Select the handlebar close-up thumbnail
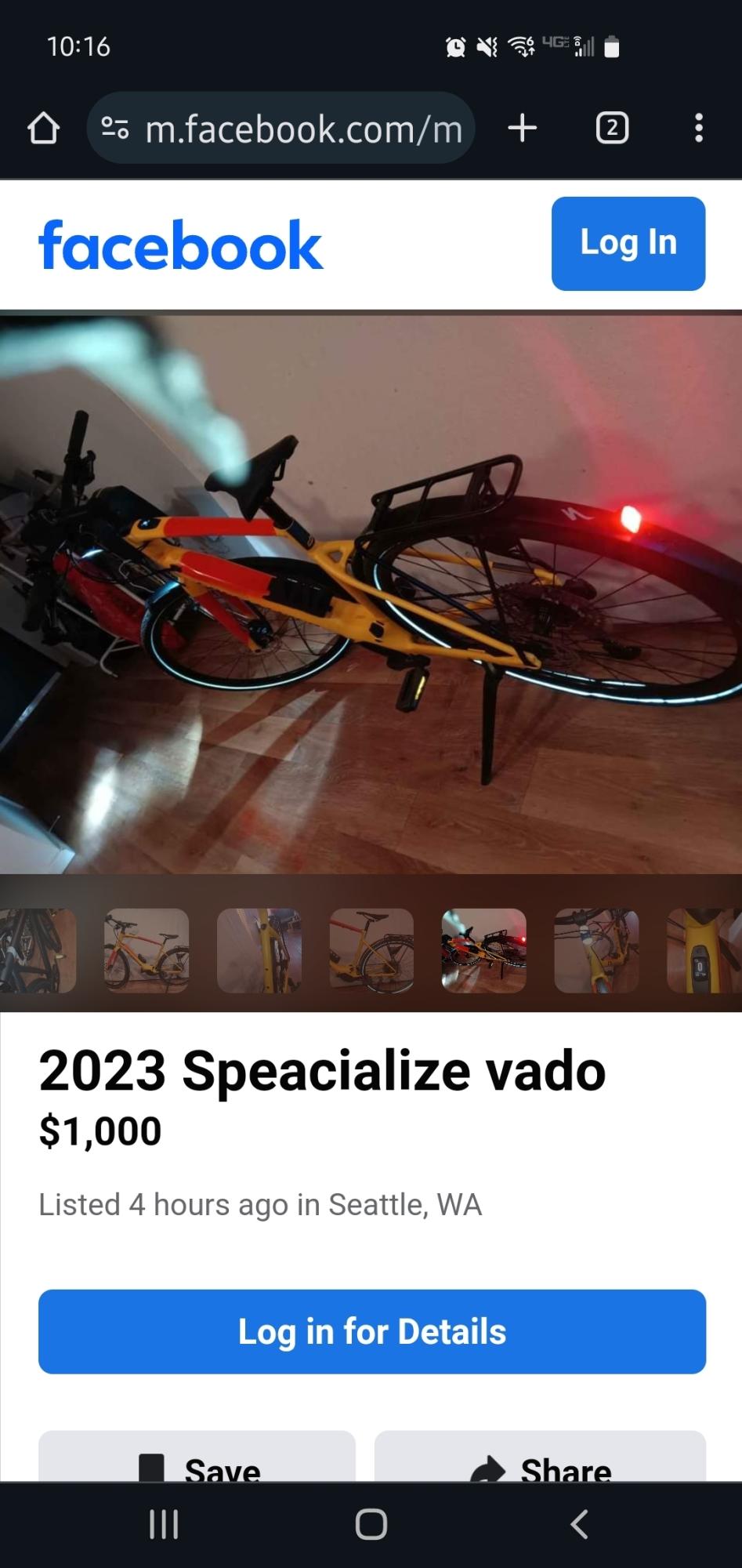This screenshot has width=742, height=1568. coord(596,950)
